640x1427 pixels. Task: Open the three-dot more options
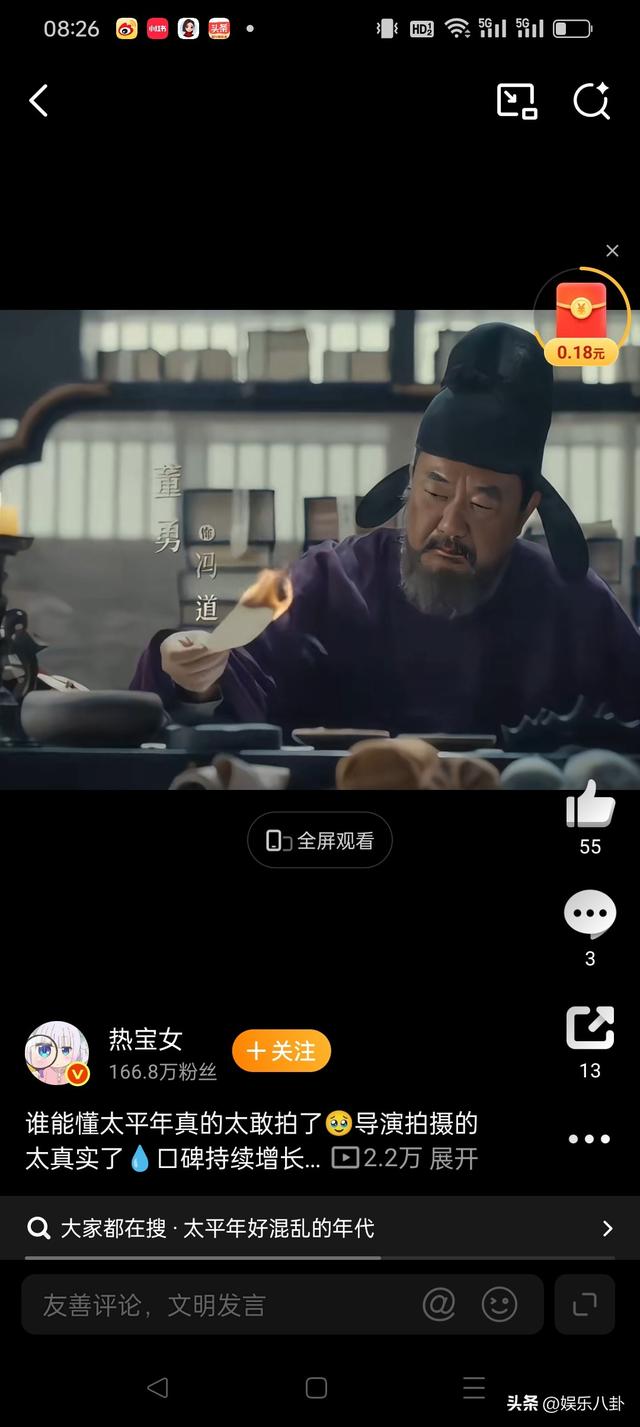click(589, 1139)
